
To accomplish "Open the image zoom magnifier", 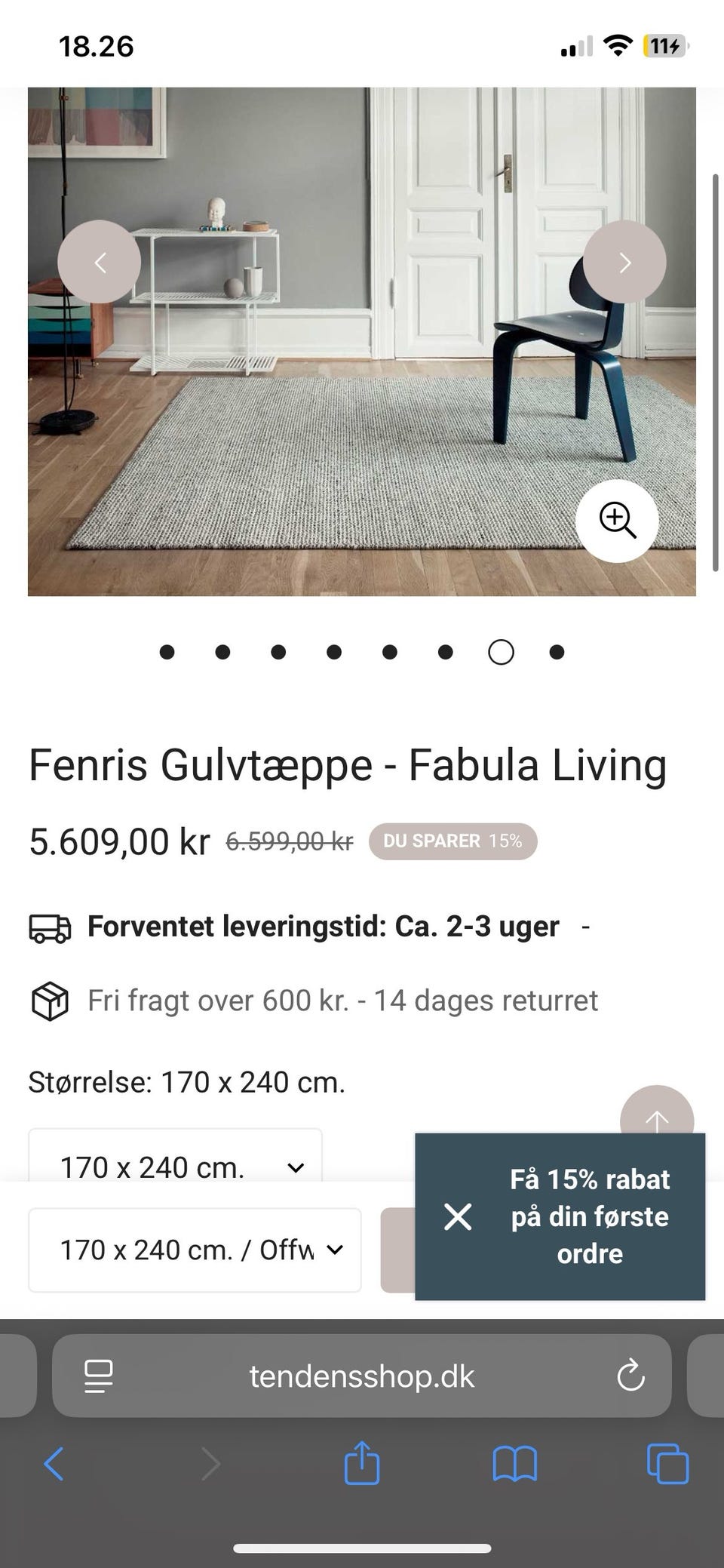I will pyautogui.click(x=617, y=521).
